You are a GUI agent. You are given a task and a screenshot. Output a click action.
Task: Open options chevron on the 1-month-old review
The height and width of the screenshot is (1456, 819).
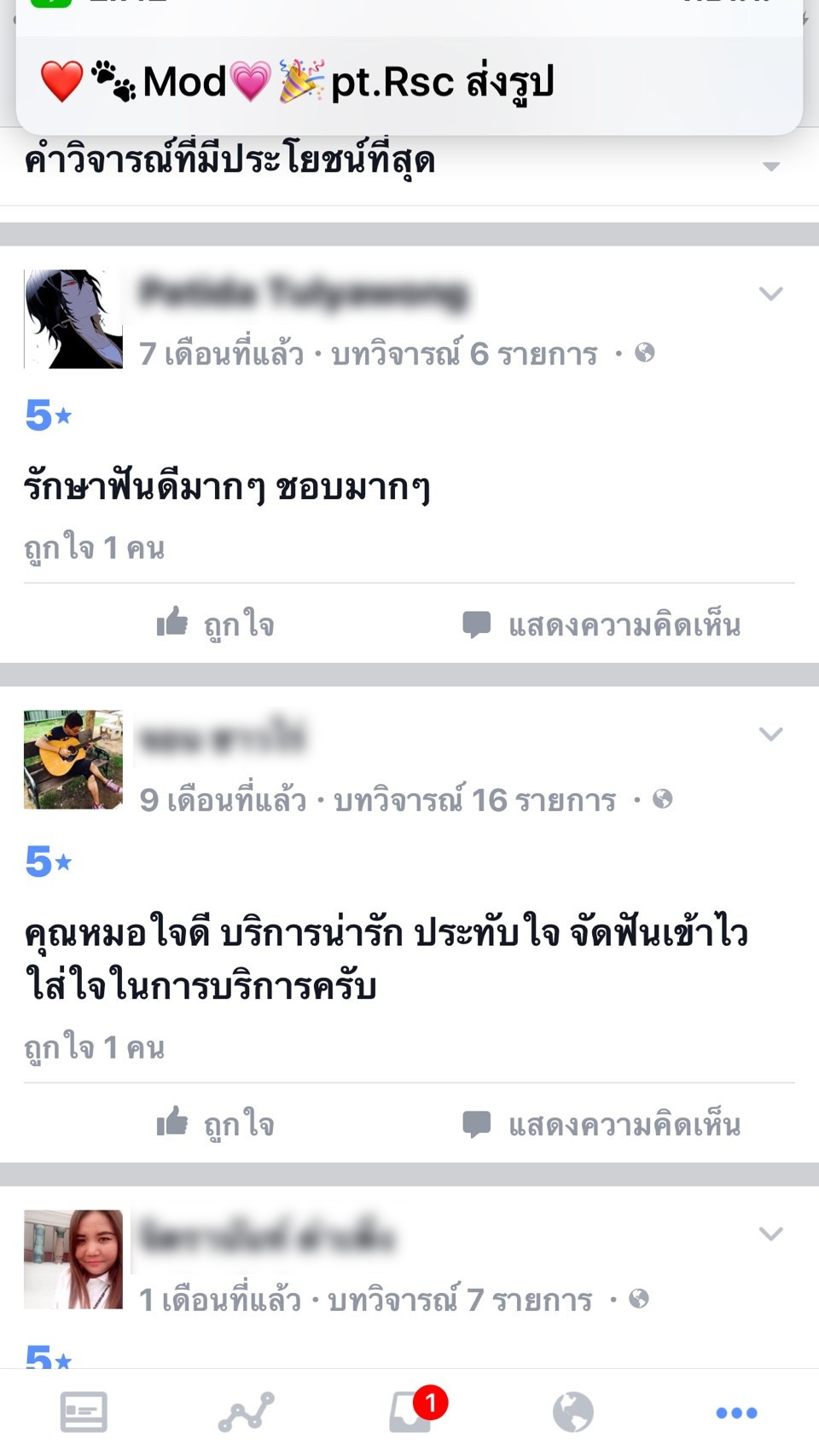(771, 1234)
